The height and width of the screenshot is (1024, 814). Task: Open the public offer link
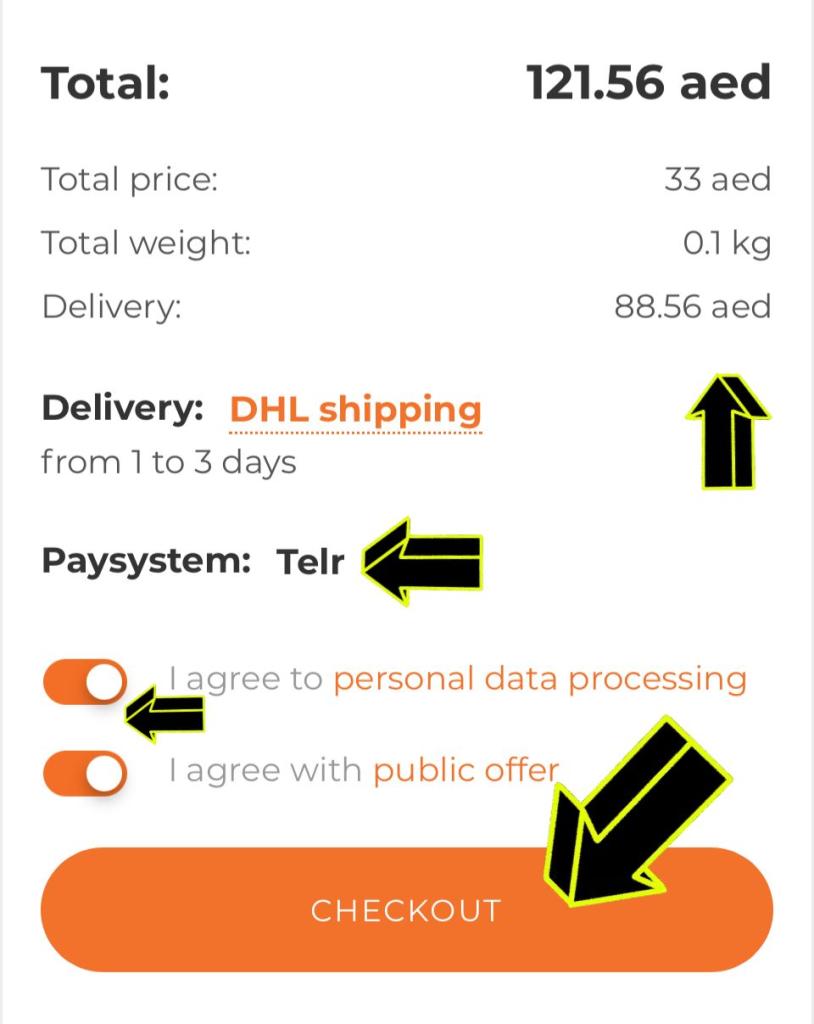pos(465,771)
